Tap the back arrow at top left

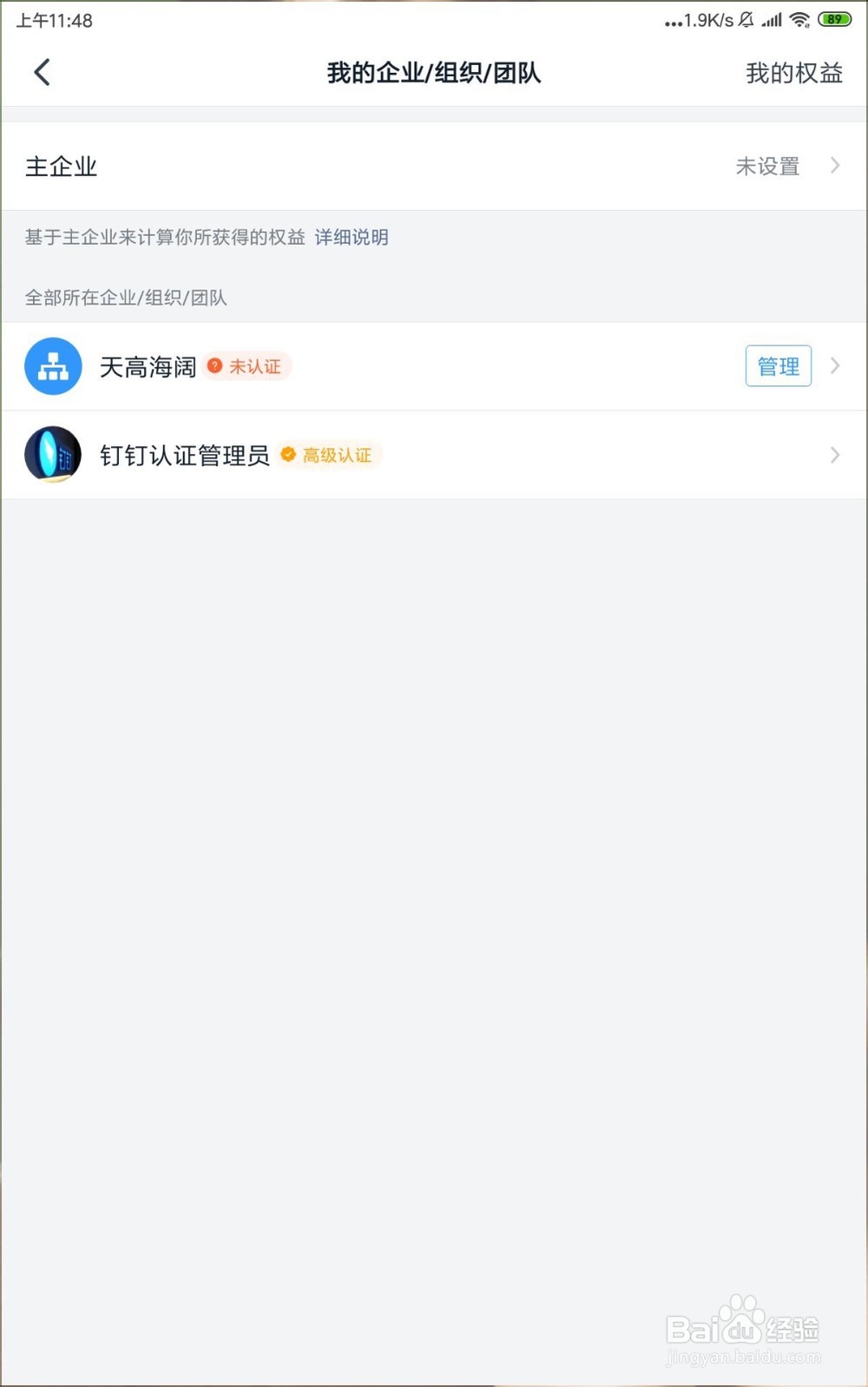tap(42, 72)
